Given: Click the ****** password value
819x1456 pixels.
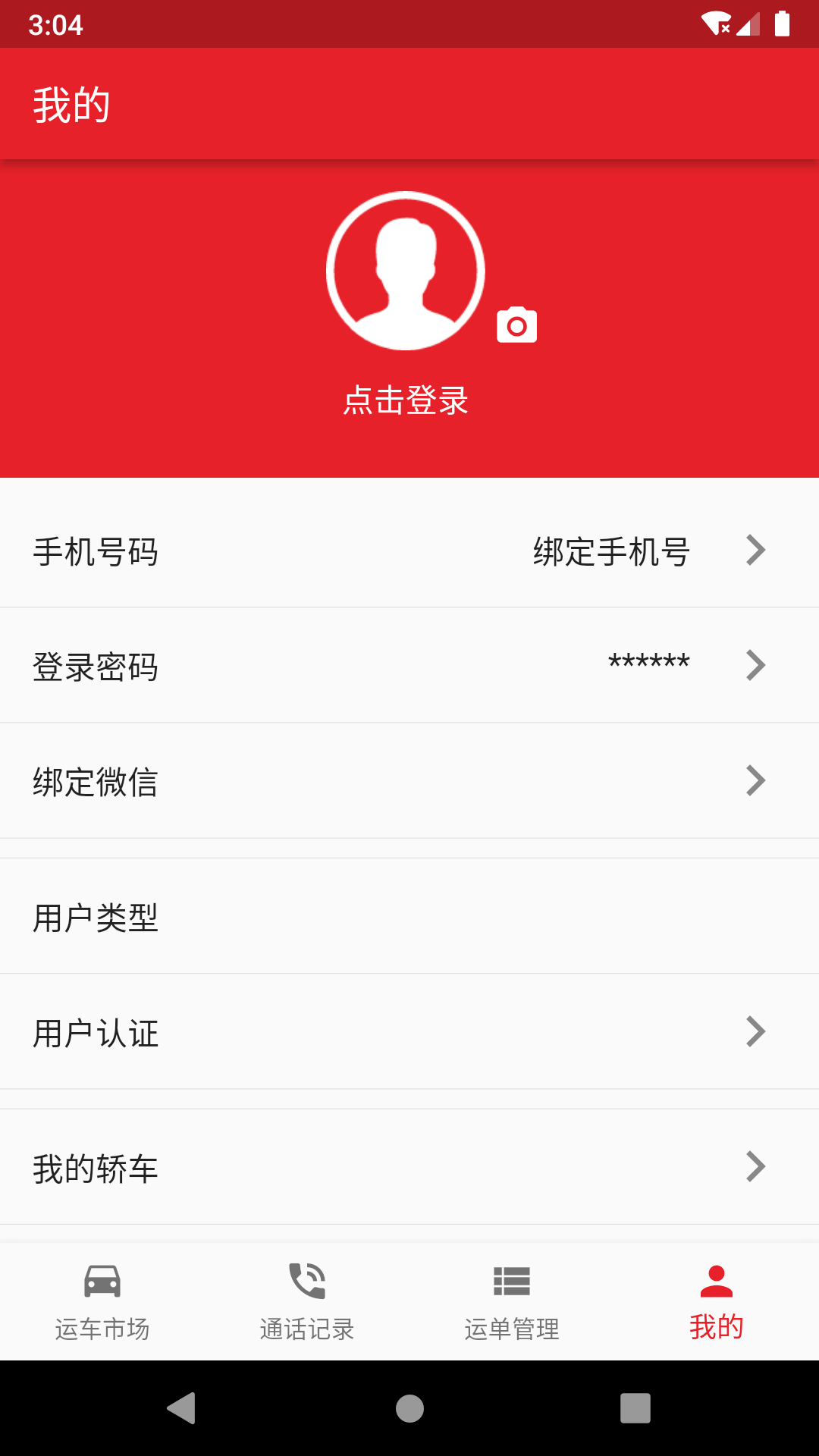Looking at the screenshot, I should click(648, 662).
